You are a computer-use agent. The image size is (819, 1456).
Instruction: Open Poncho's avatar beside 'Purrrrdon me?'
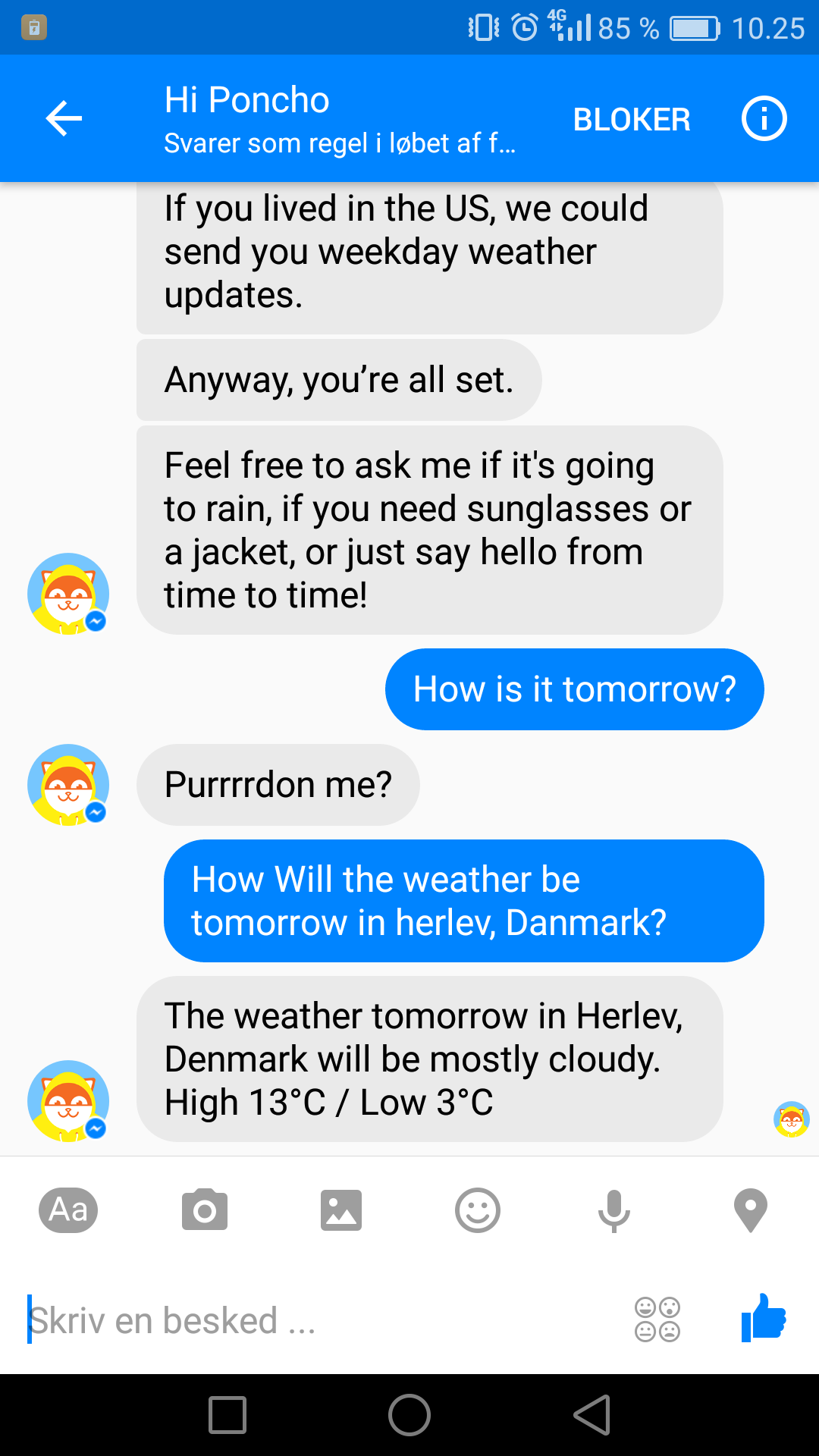[x=67, y=785]
